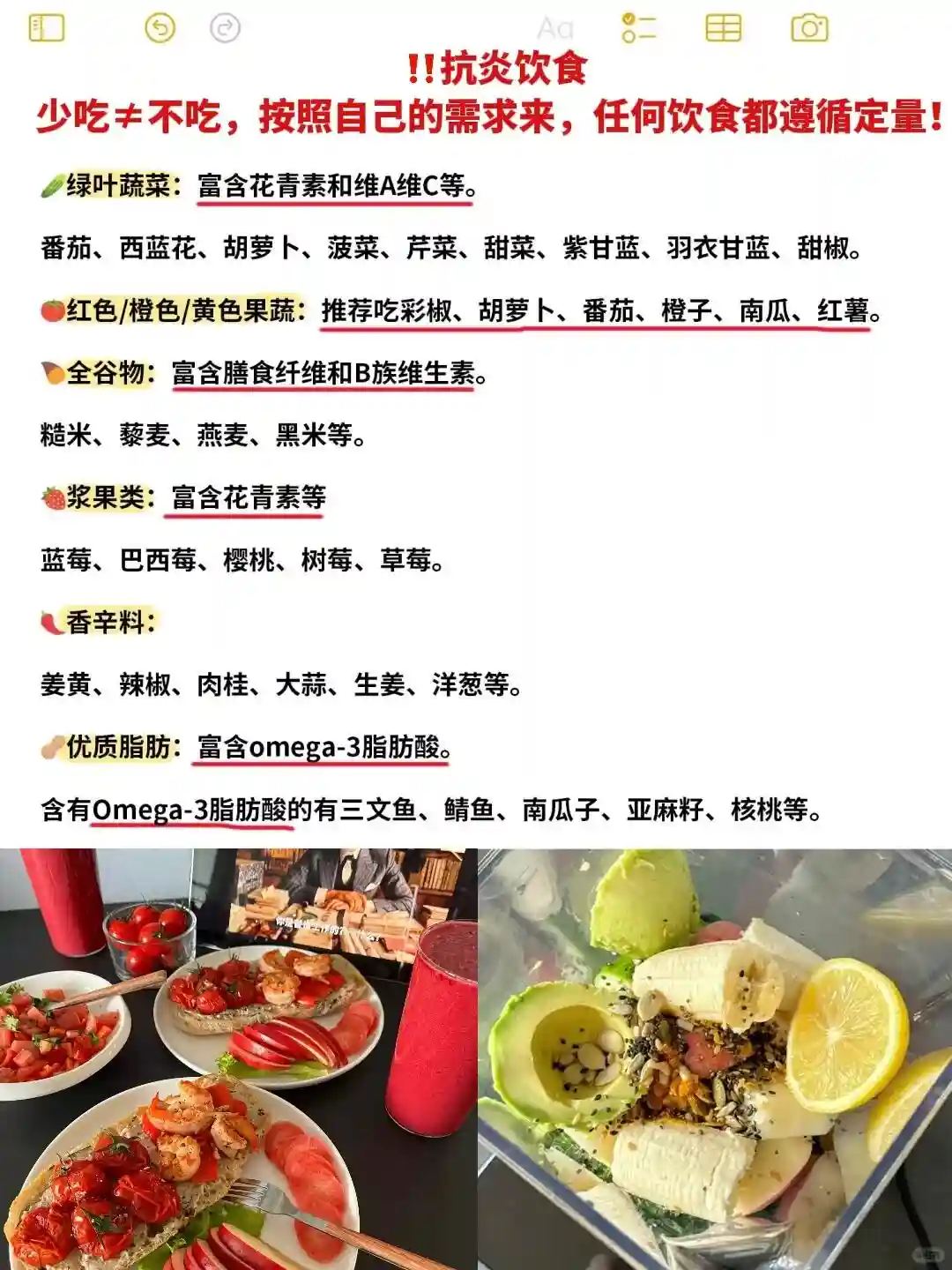Insert a checklist

(x=638, y=28)
